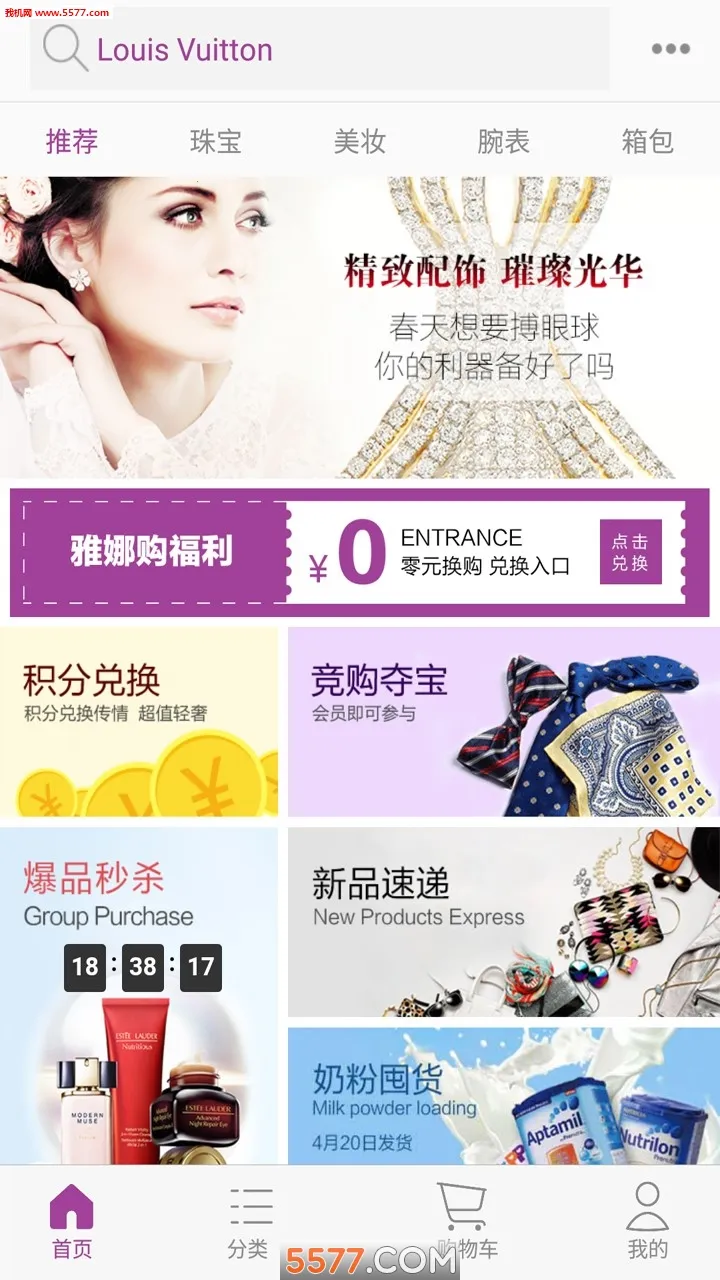The image size is (720, 1280).
Task: Tap the 点击兑换 button
Action: 630,552
